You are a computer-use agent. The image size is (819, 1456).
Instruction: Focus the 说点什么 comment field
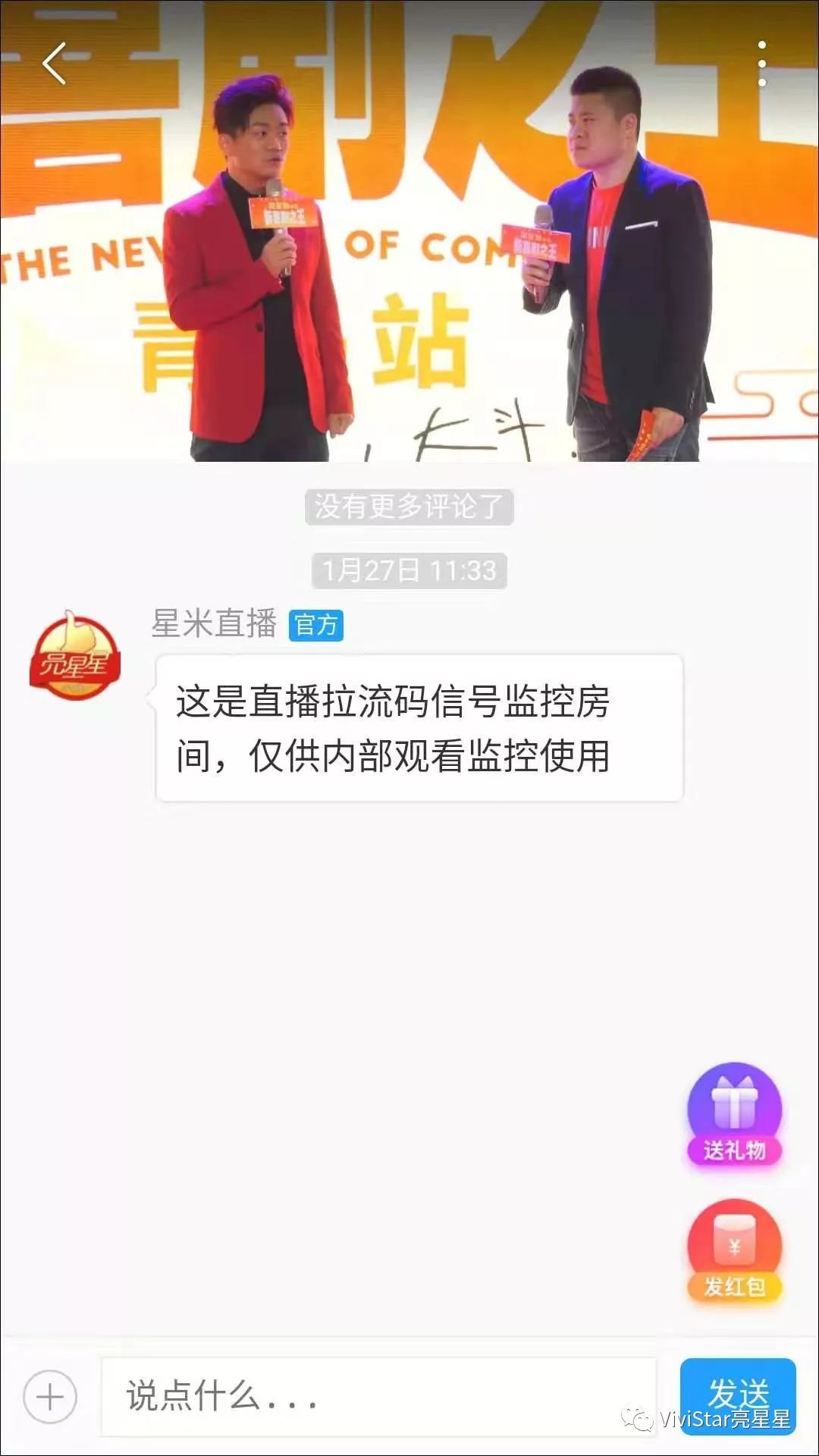pos(379,1397)
